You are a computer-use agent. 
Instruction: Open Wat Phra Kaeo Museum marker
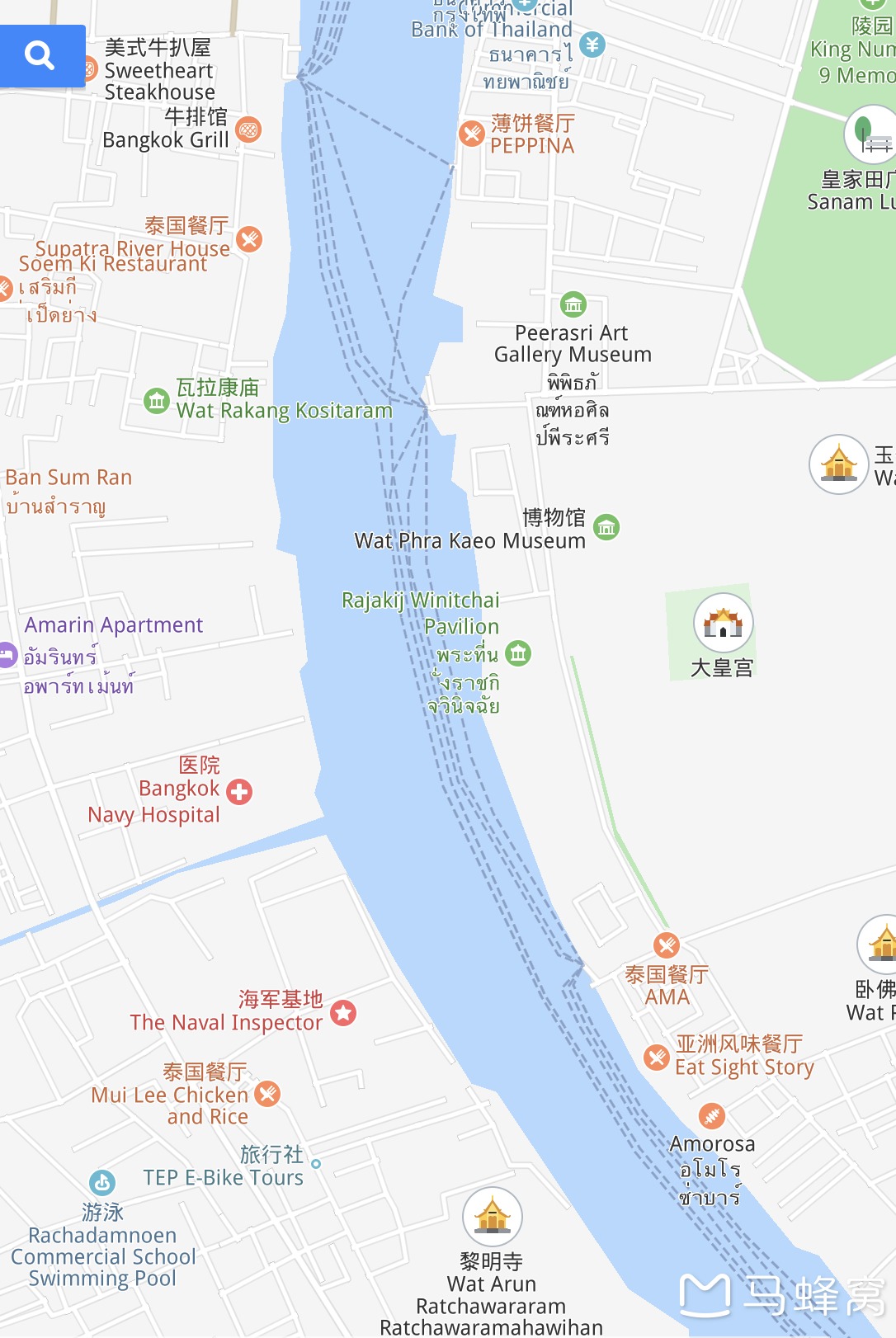tap(606, 526)
